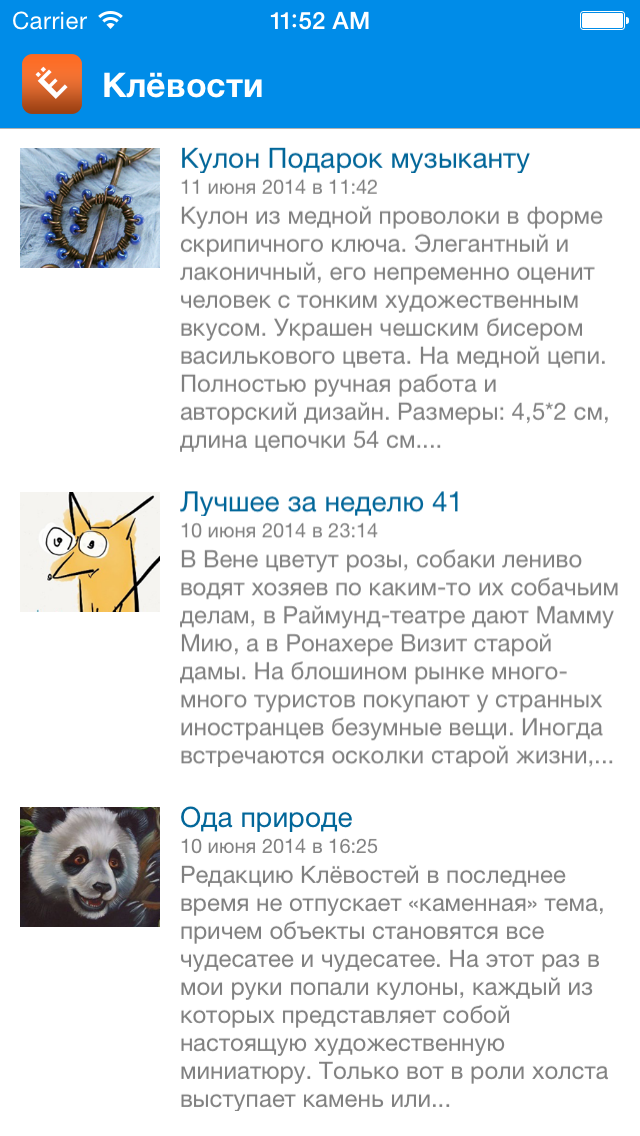This screenshot has width=640, height=1136.
Task: Tap the treble clef pendant thumbnail
Action: coord(90,208)
